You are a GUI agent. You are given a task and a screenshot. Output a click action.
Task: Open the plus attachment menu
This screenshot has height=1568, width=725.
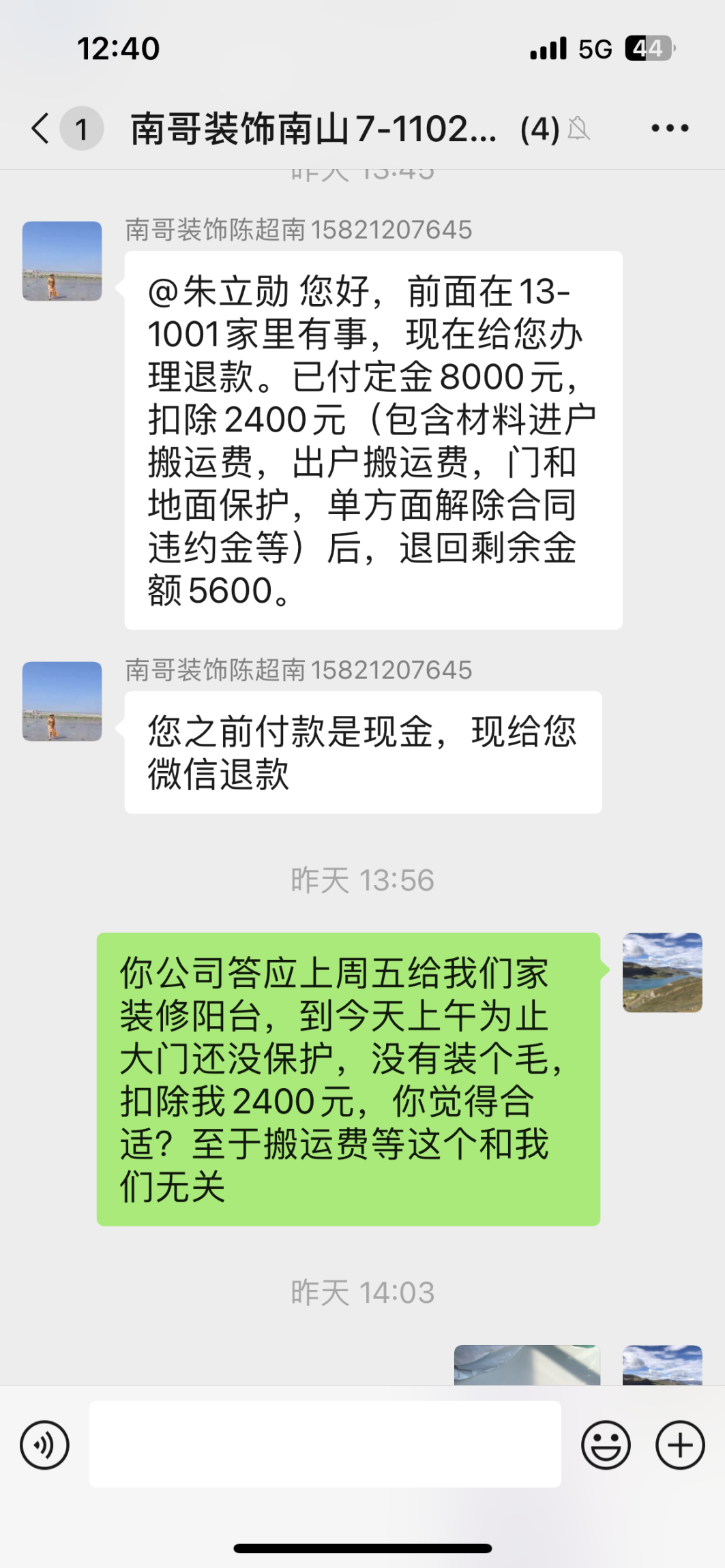coord(680,1445)
